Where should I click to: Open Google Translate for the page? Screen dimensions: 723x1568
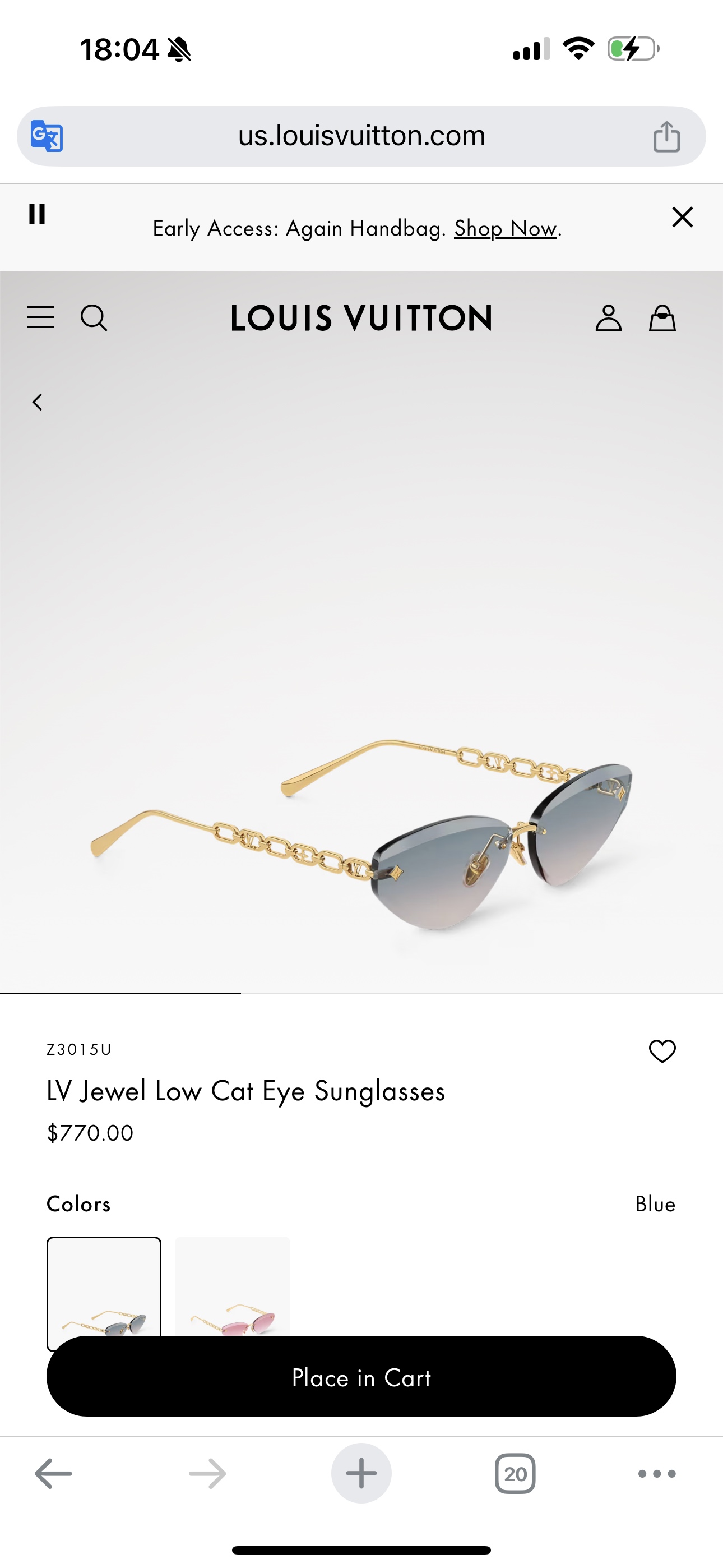click(x=49, y=136)
